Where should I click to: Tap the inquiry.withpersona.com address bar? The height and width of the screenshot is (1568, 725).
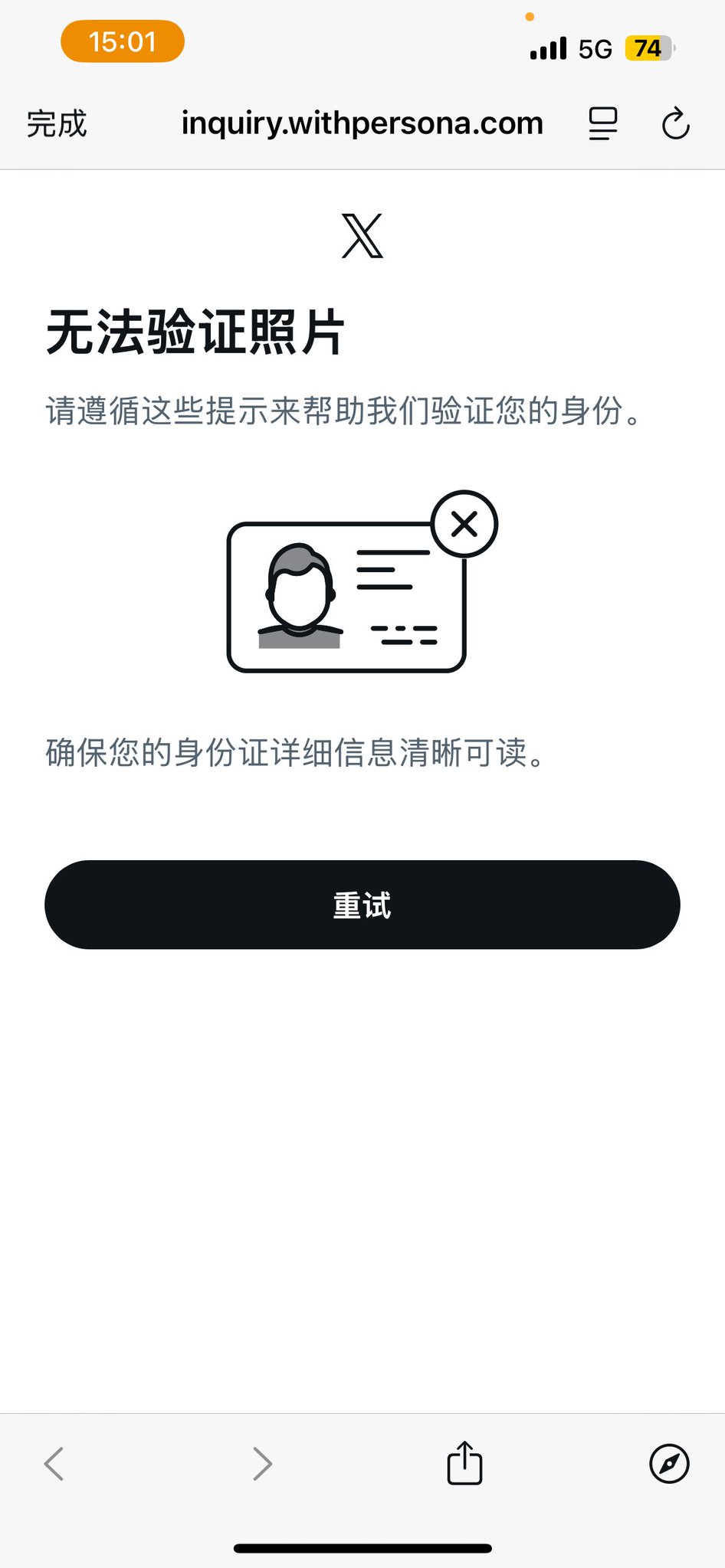pos(362,123)
